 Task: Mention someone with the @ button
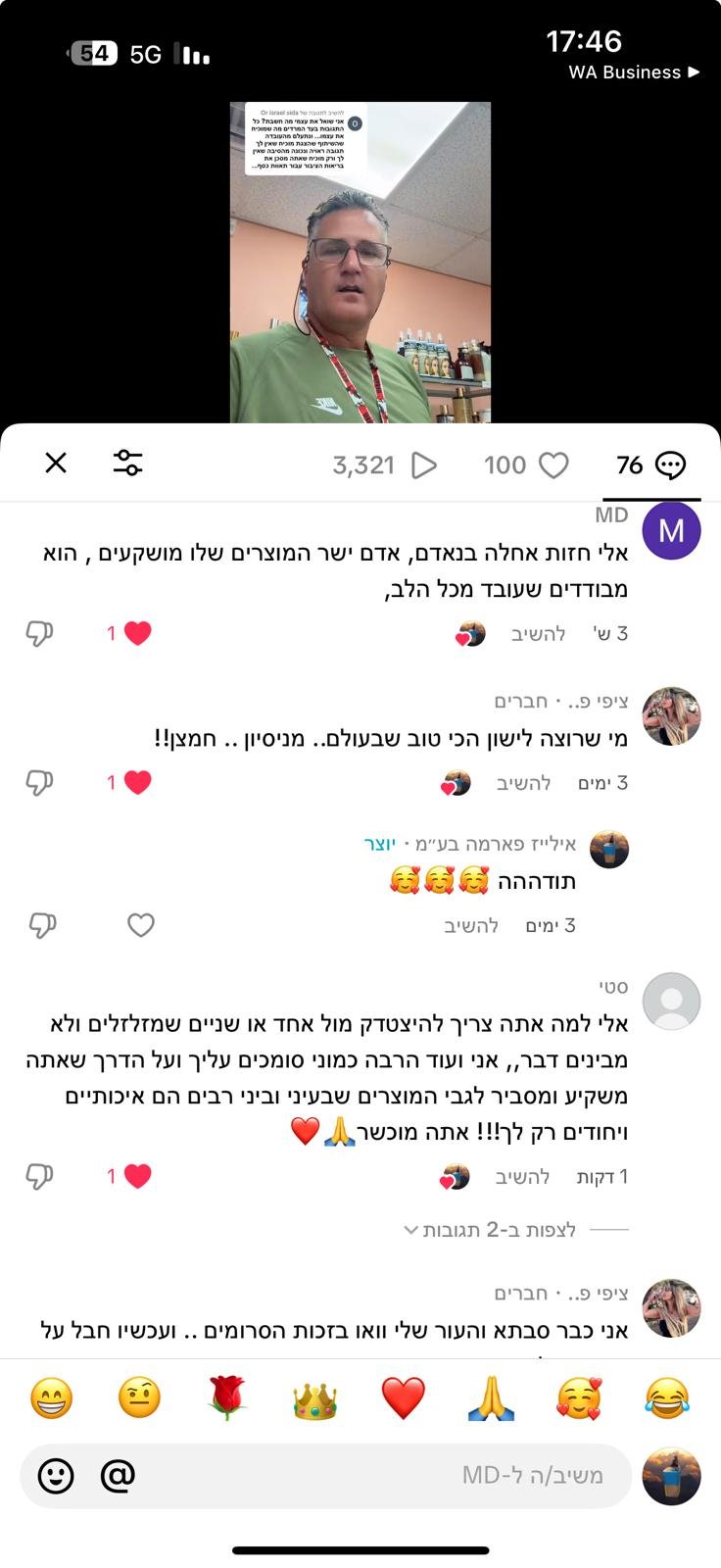(118, 1475)
